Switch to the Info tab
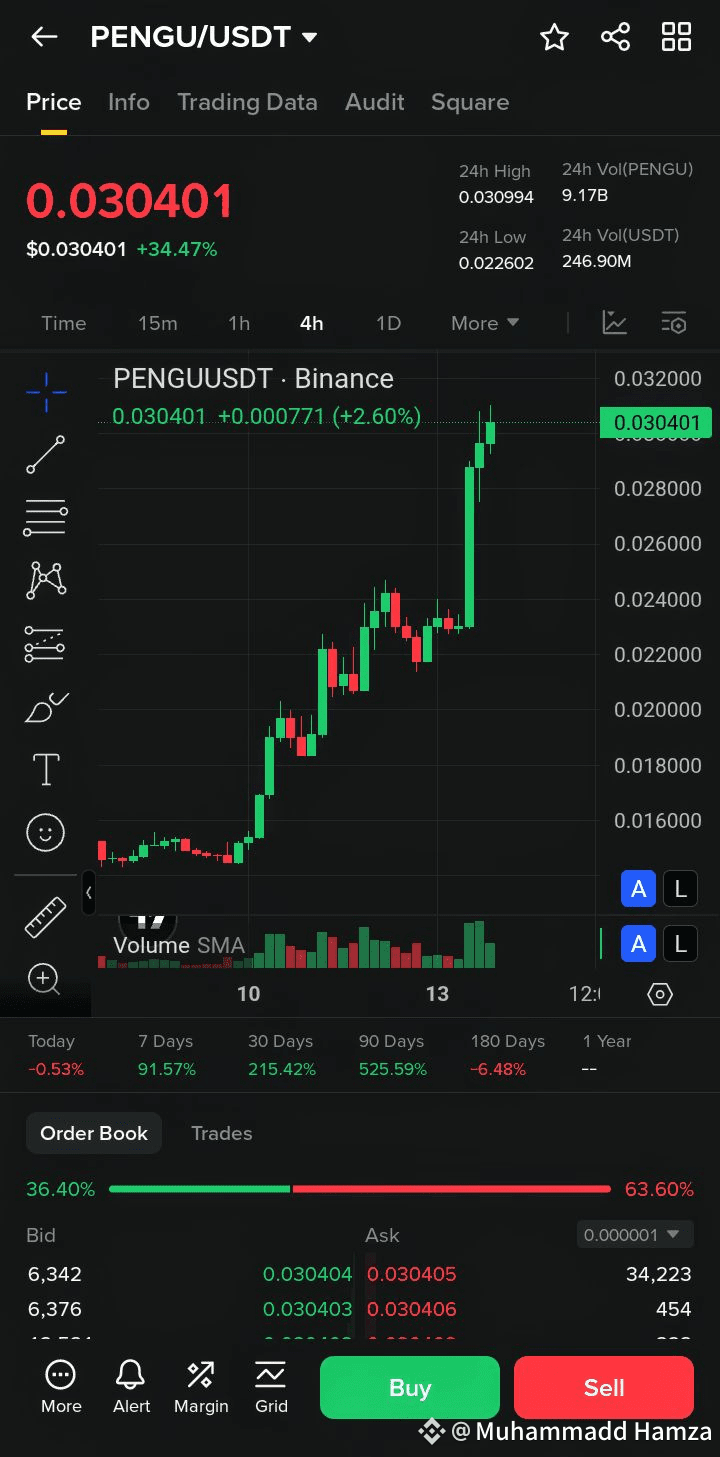This screenshot has height=1457, width=720. pos(129,102)
